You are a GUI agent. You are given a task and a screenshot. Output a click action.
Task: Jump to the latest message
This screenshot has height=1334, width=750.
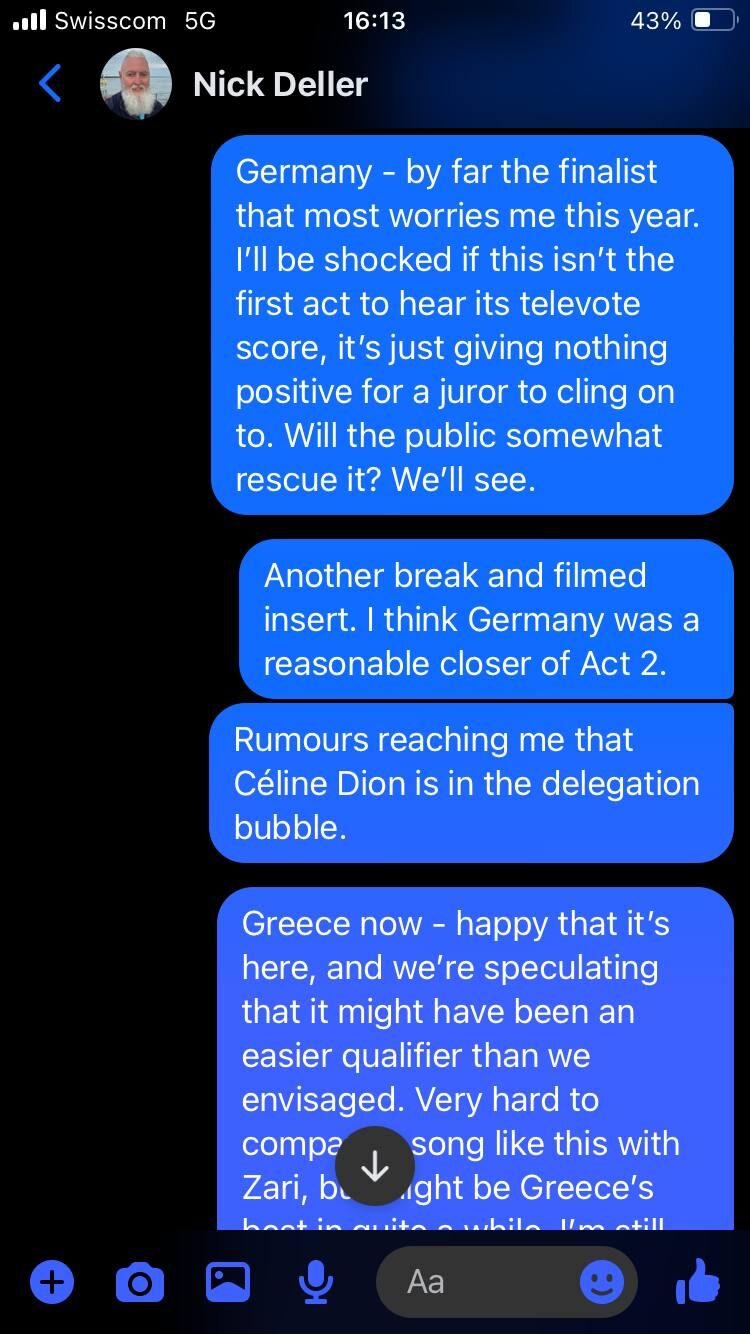click(374, 1166)
